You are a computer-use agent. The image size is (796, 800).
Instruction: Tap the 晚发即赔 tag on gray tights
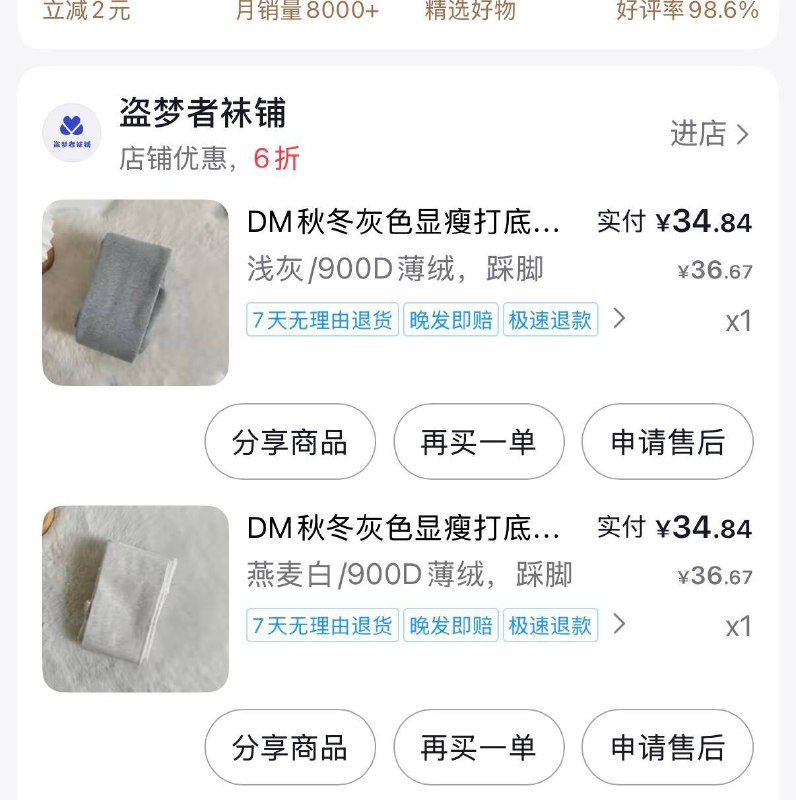pyautogui.click(x=448, y=320)
